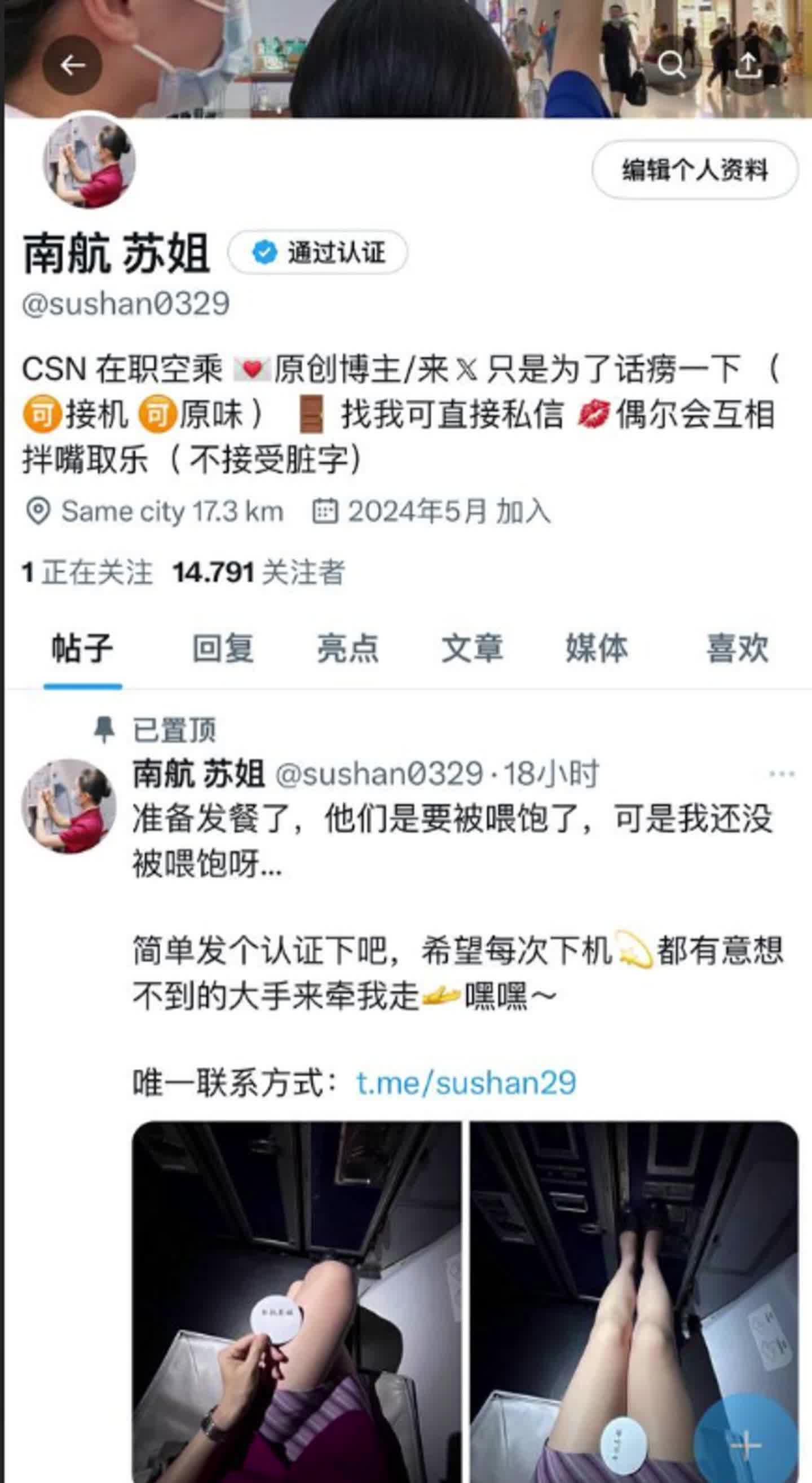
Task: View the 关注者 followers list
Action: pos(259,572)
